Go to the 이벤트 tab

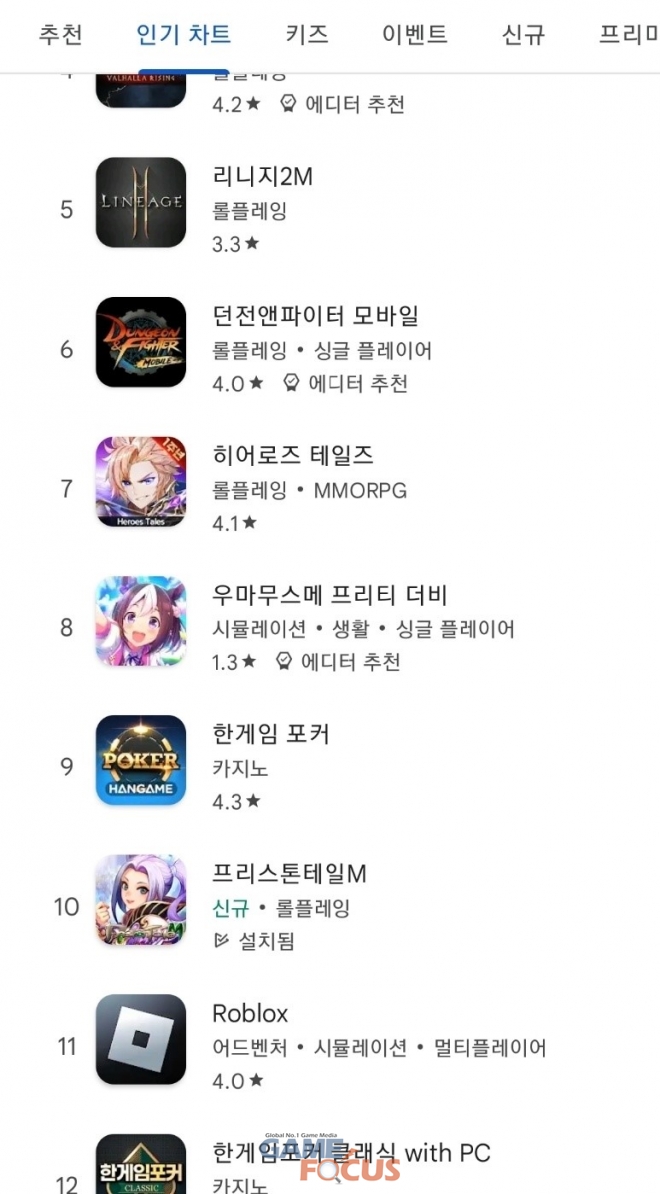(x=414, y=35)
